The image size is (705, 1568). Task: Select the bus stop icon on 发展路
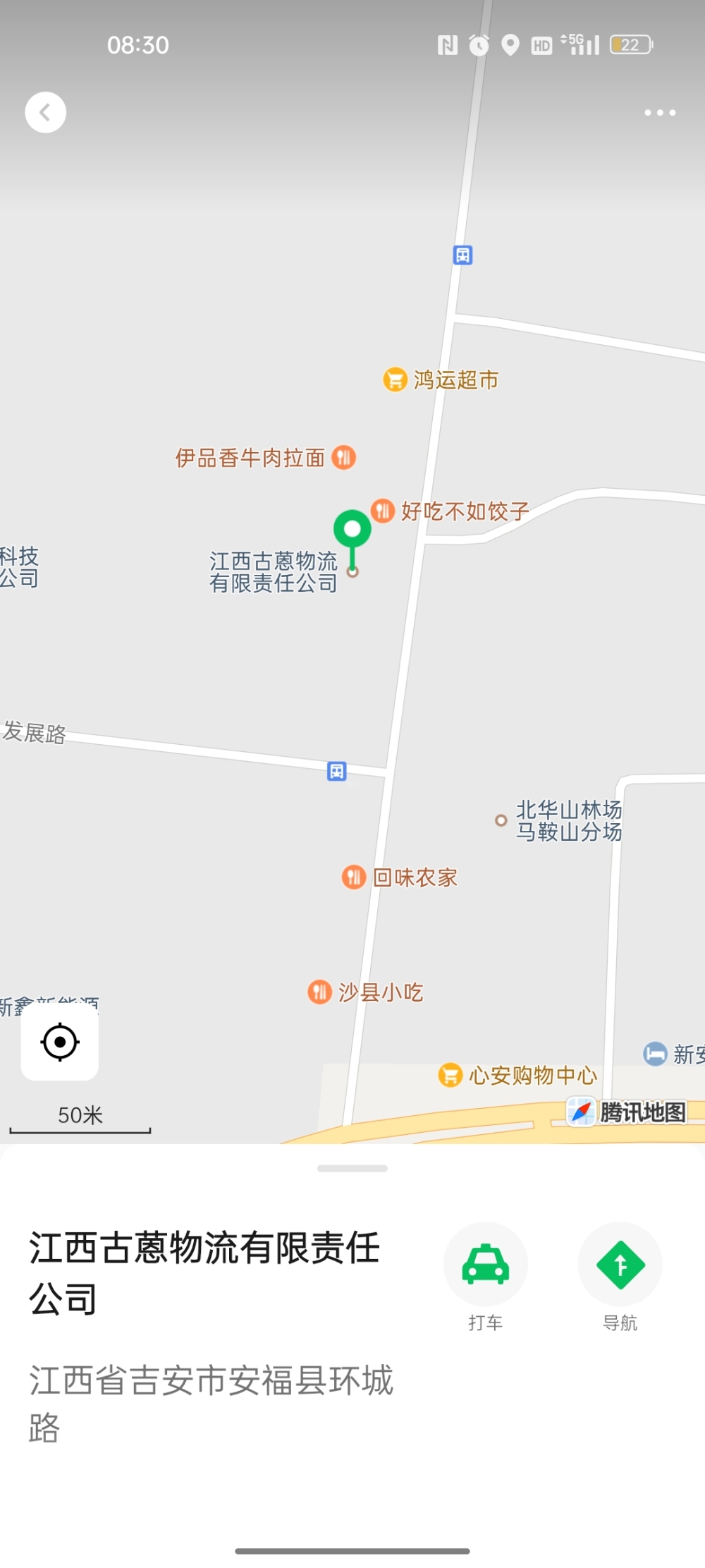click(337, 771)
